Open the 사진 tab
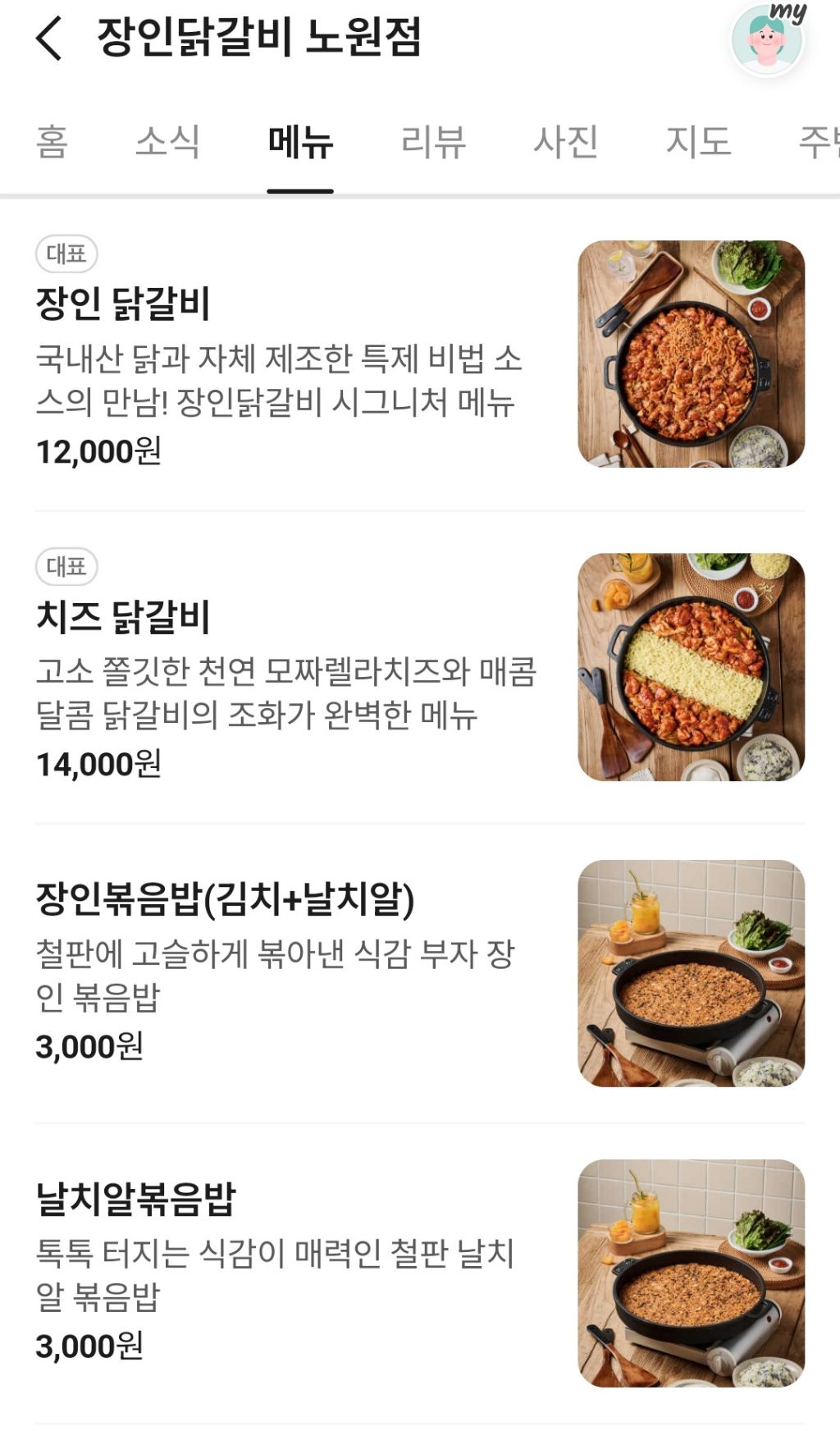The image size is (840, 1431). click(565, 141)
